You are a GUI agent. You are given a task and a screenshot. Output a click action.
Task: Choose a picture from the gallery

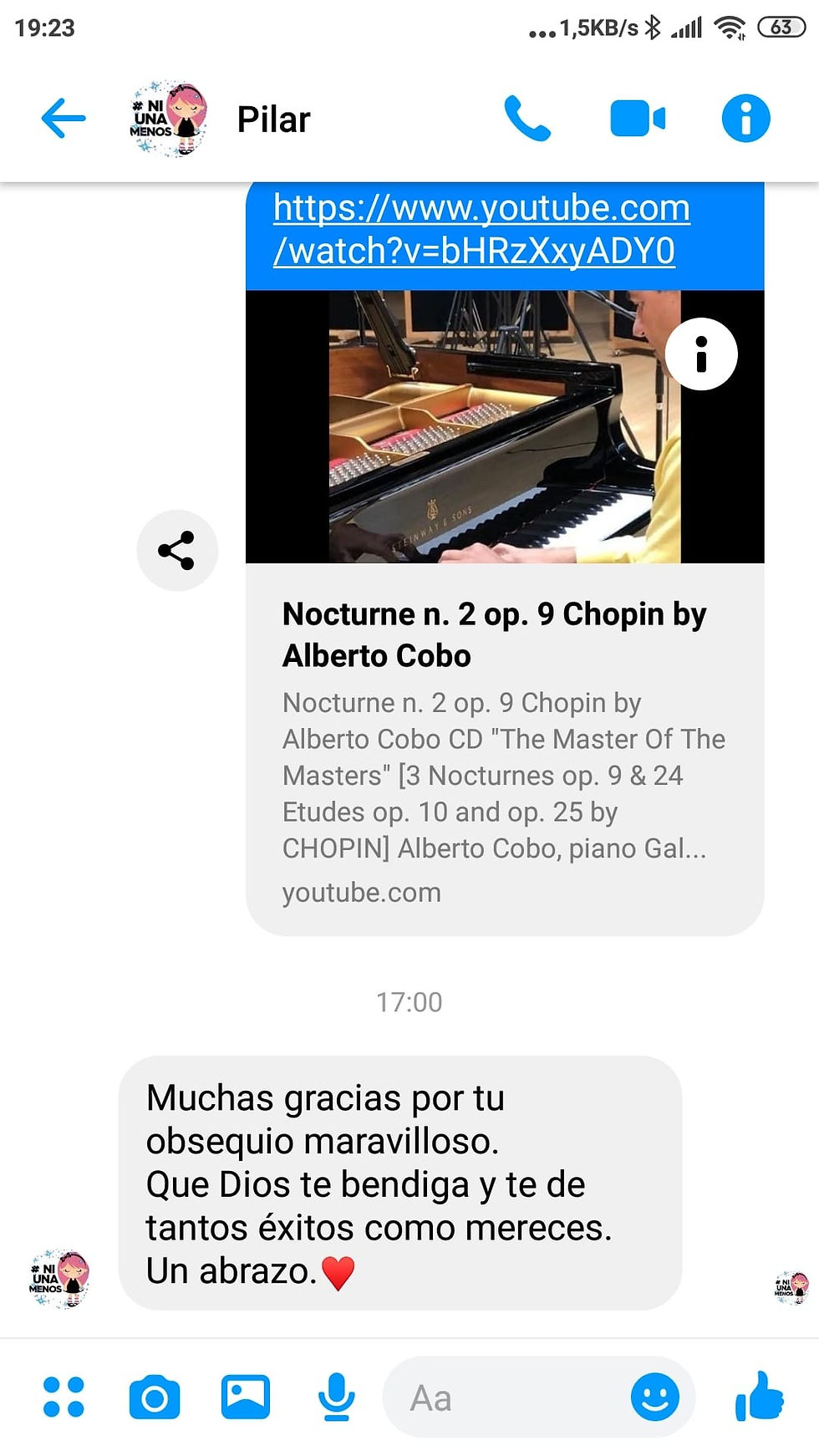pyautogui.click(x=245, y=1397)
